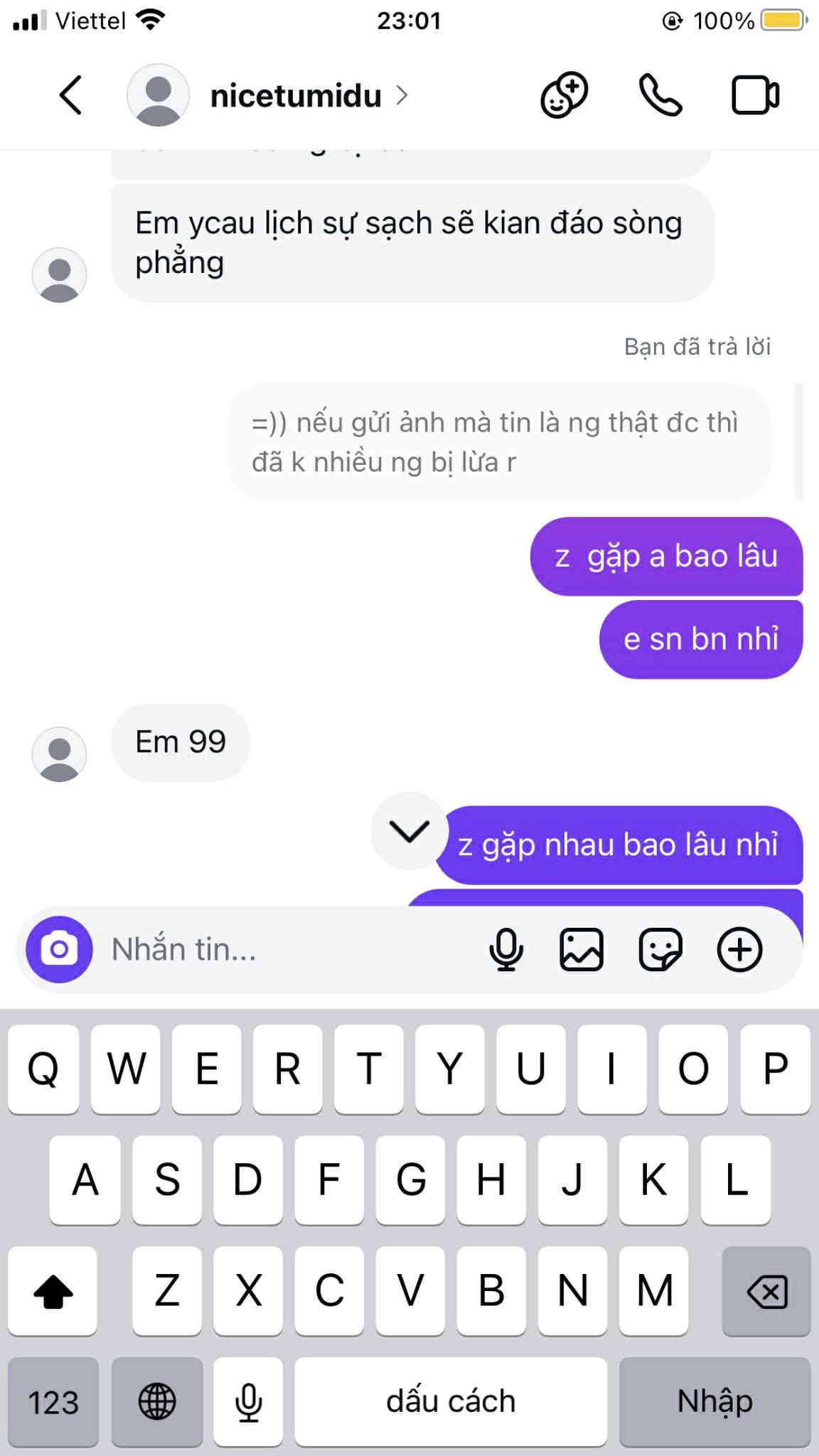Switch keyboard language with globe key
This screenshot has height=1456, width=819.
(x=157, y=1402)
